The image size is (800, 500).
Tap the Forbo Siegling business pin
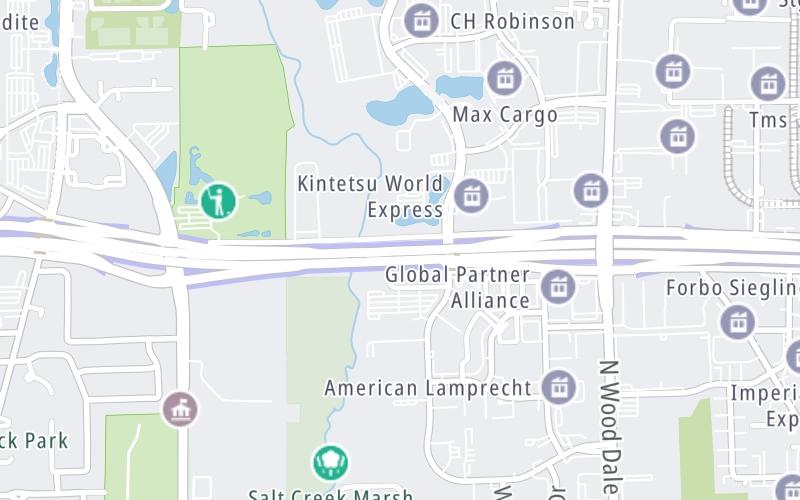[738, 321]
